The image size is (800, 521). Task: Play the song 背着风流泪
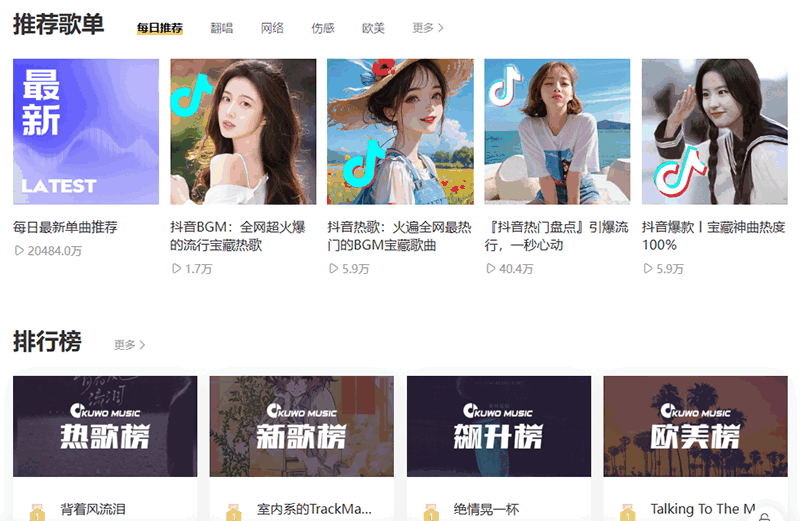click(93, 509)
